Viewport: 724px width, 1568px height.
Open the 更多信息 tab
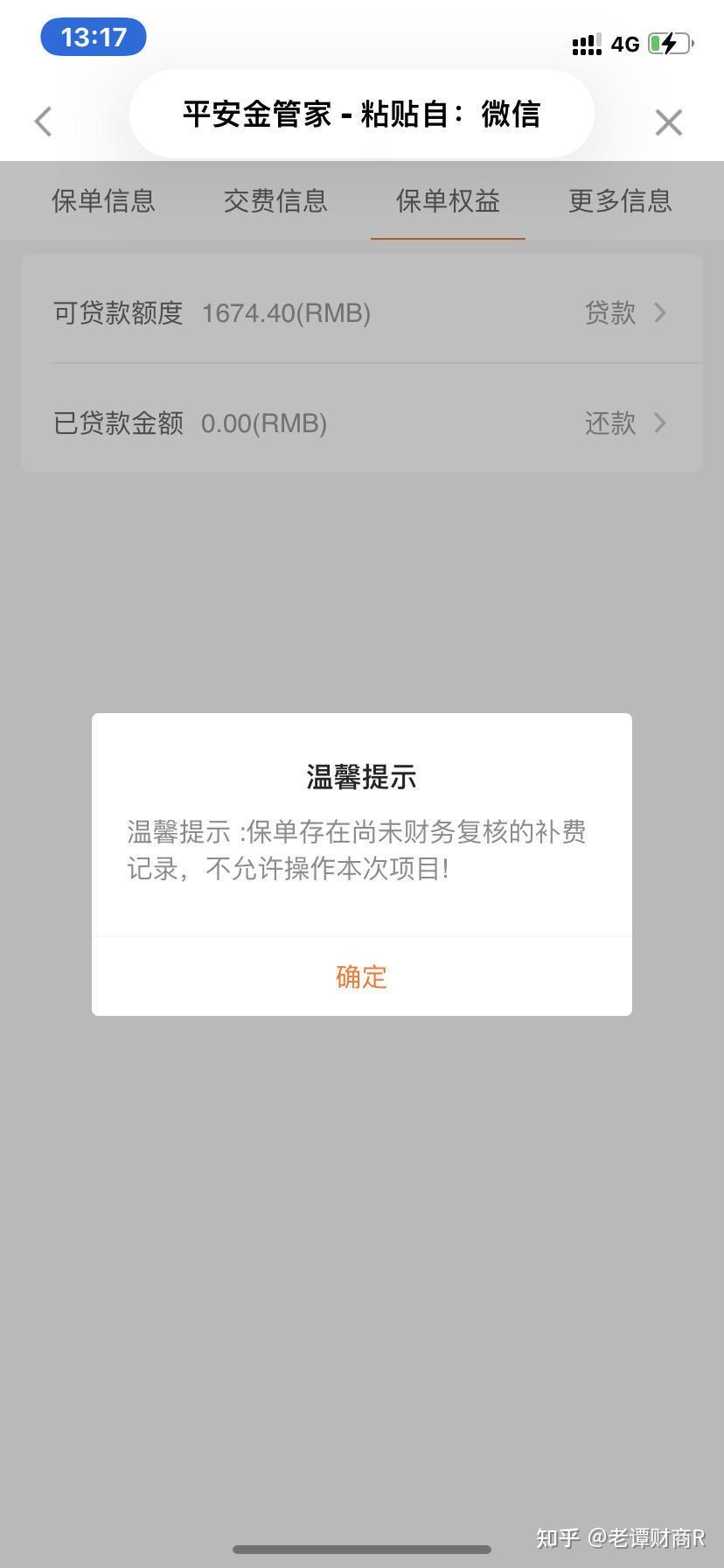pyautogui.click(x=619, y=200)
